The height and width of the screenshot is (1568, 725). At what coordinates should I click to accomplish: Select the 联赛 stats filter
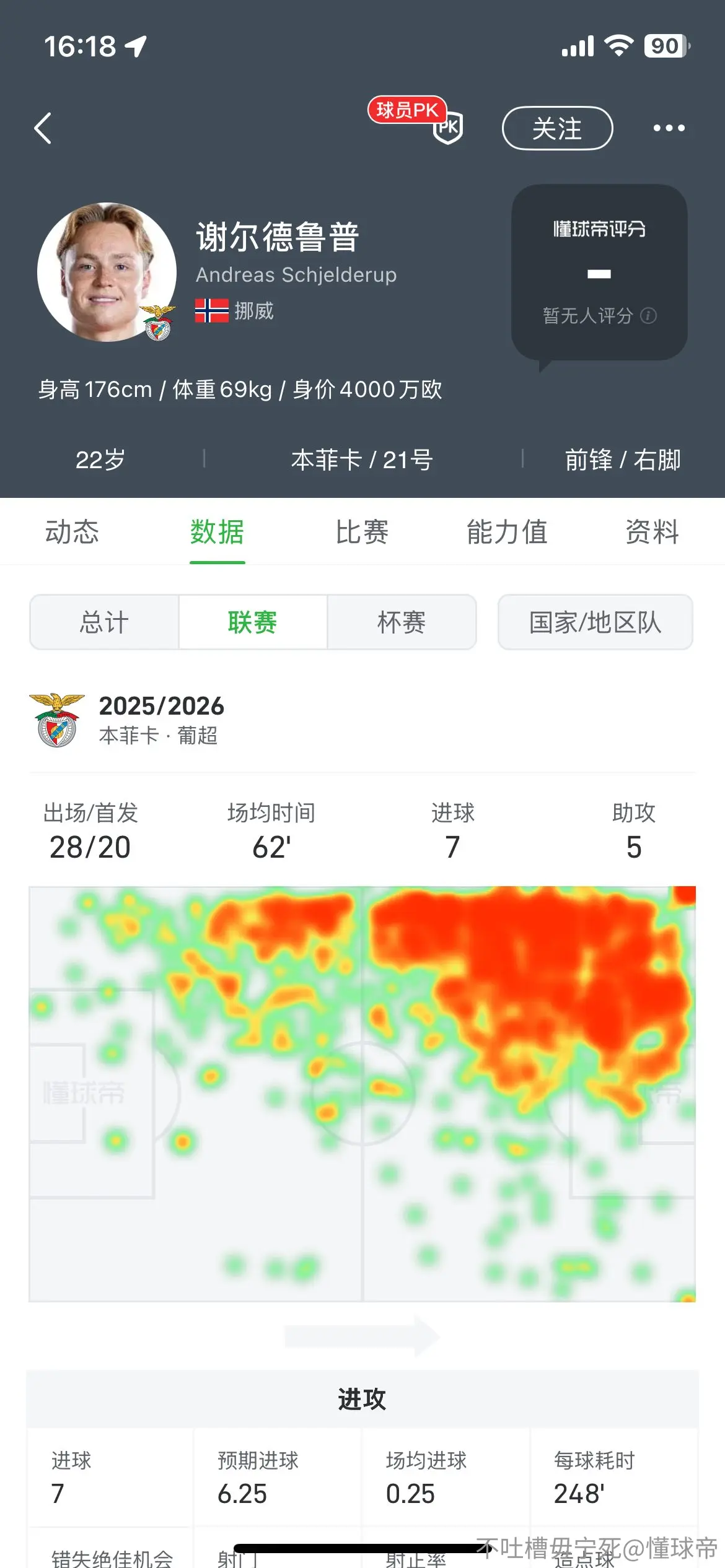click(x=253, y=622)
